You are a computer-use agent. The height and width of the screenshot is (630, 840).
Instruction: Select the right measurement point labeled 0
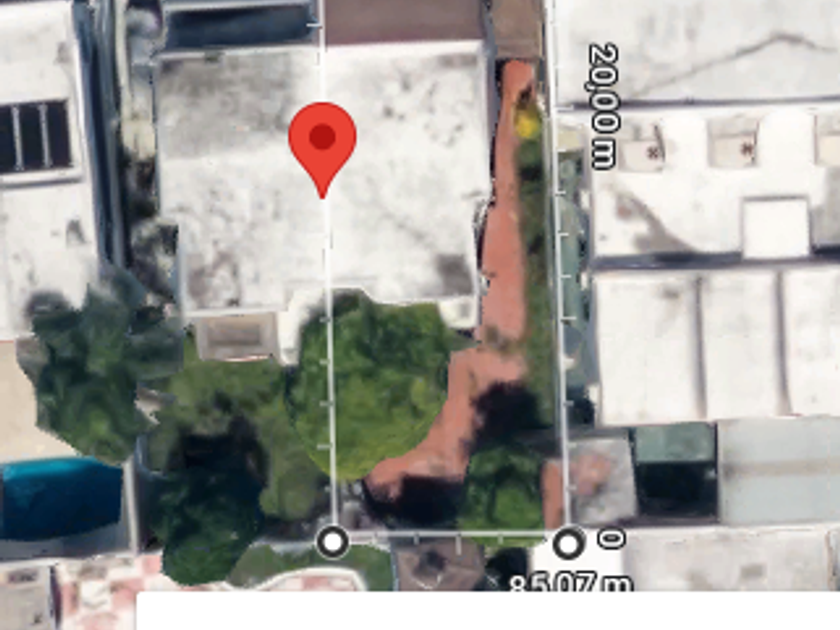point(568,544)
